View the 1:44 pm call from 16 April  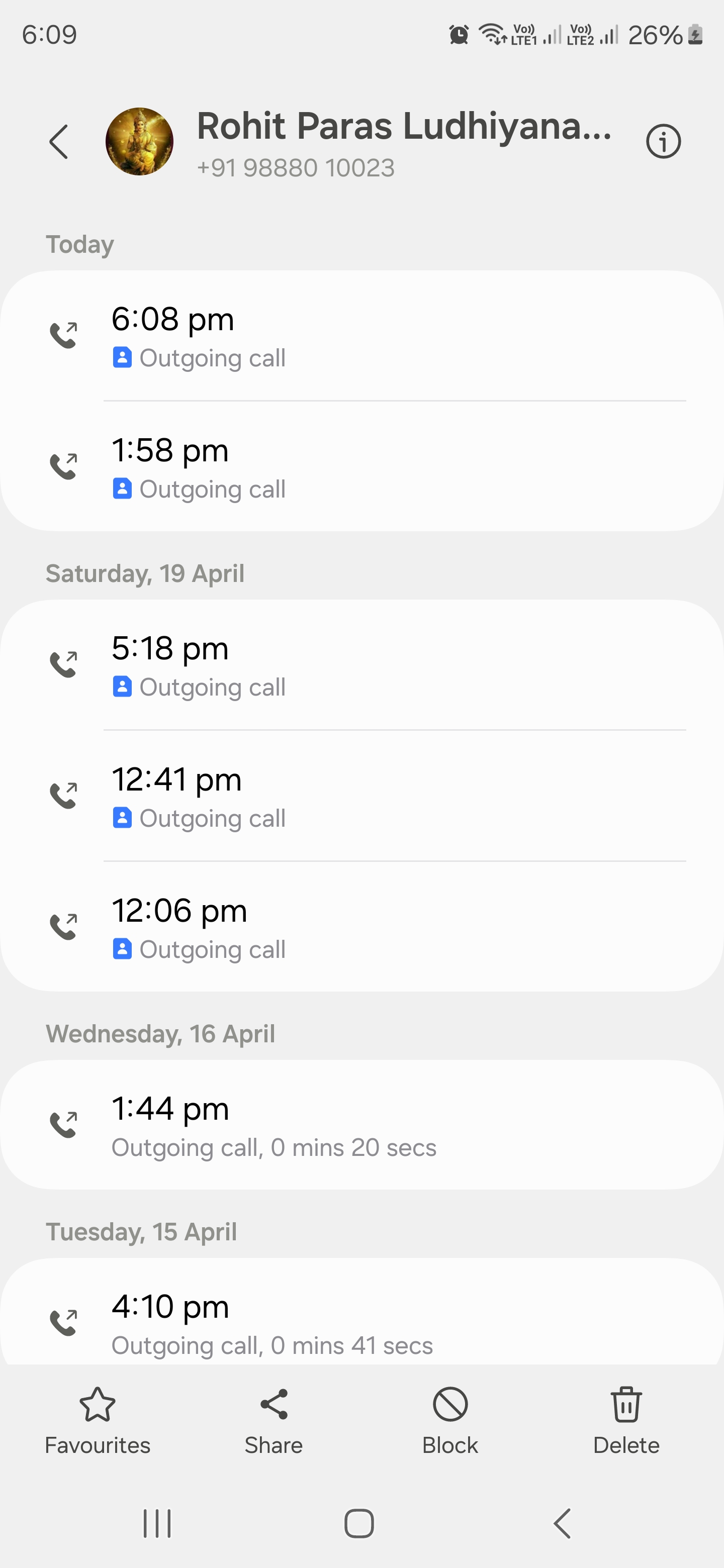coord(361,1125)
